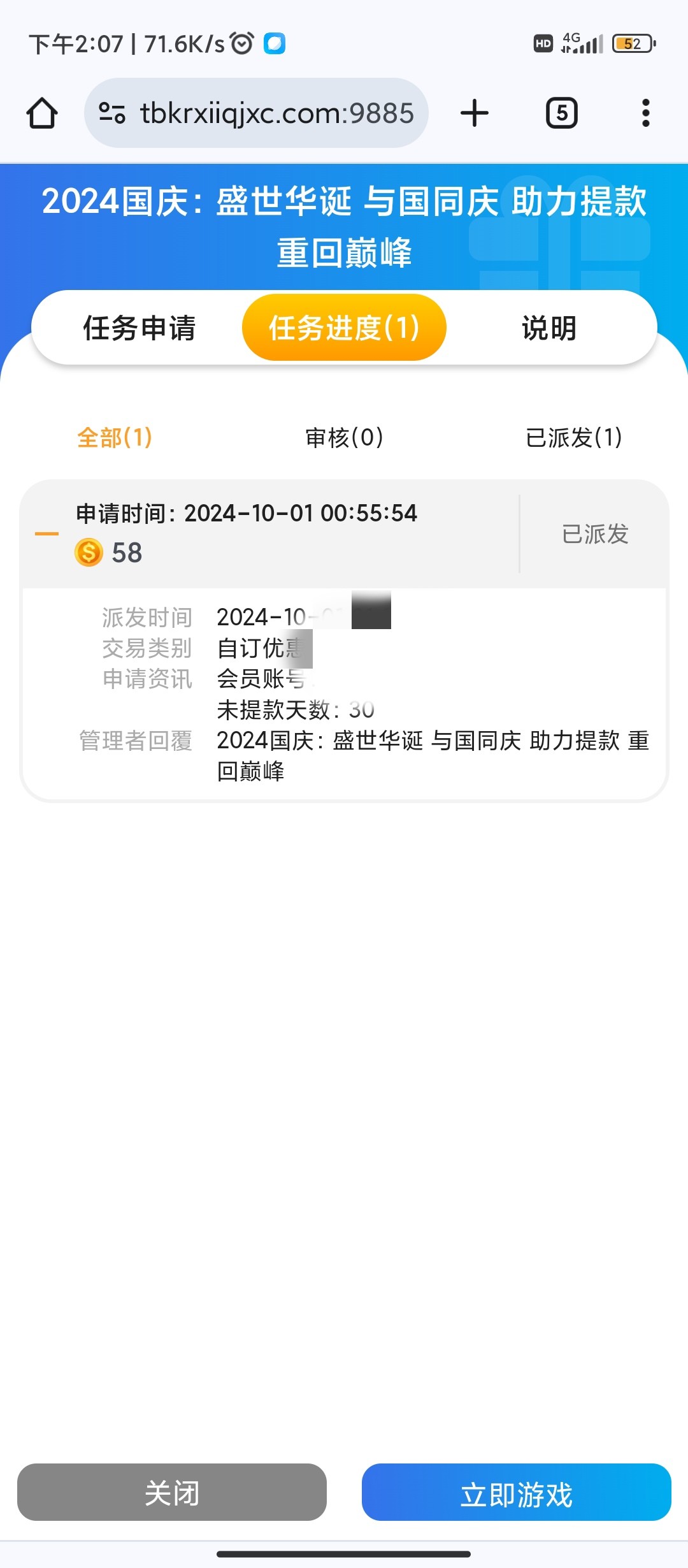Screen dimensions: 688x1568
Task: Collapse the 2024-10-01 application record
Action: click(x=47, y=534)
